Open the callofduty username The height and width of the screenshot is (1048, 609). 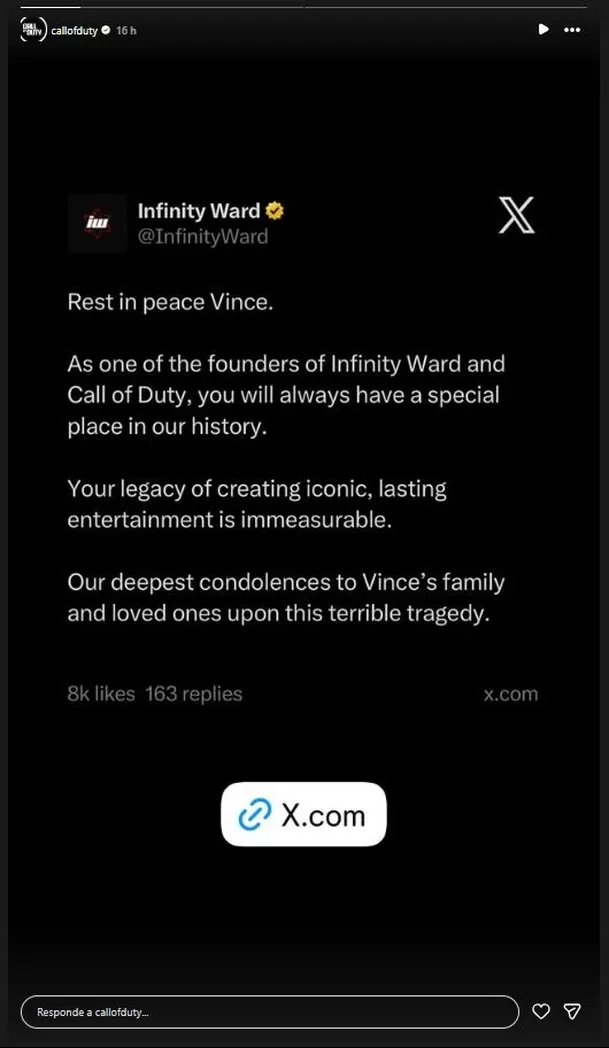(74, 31)
